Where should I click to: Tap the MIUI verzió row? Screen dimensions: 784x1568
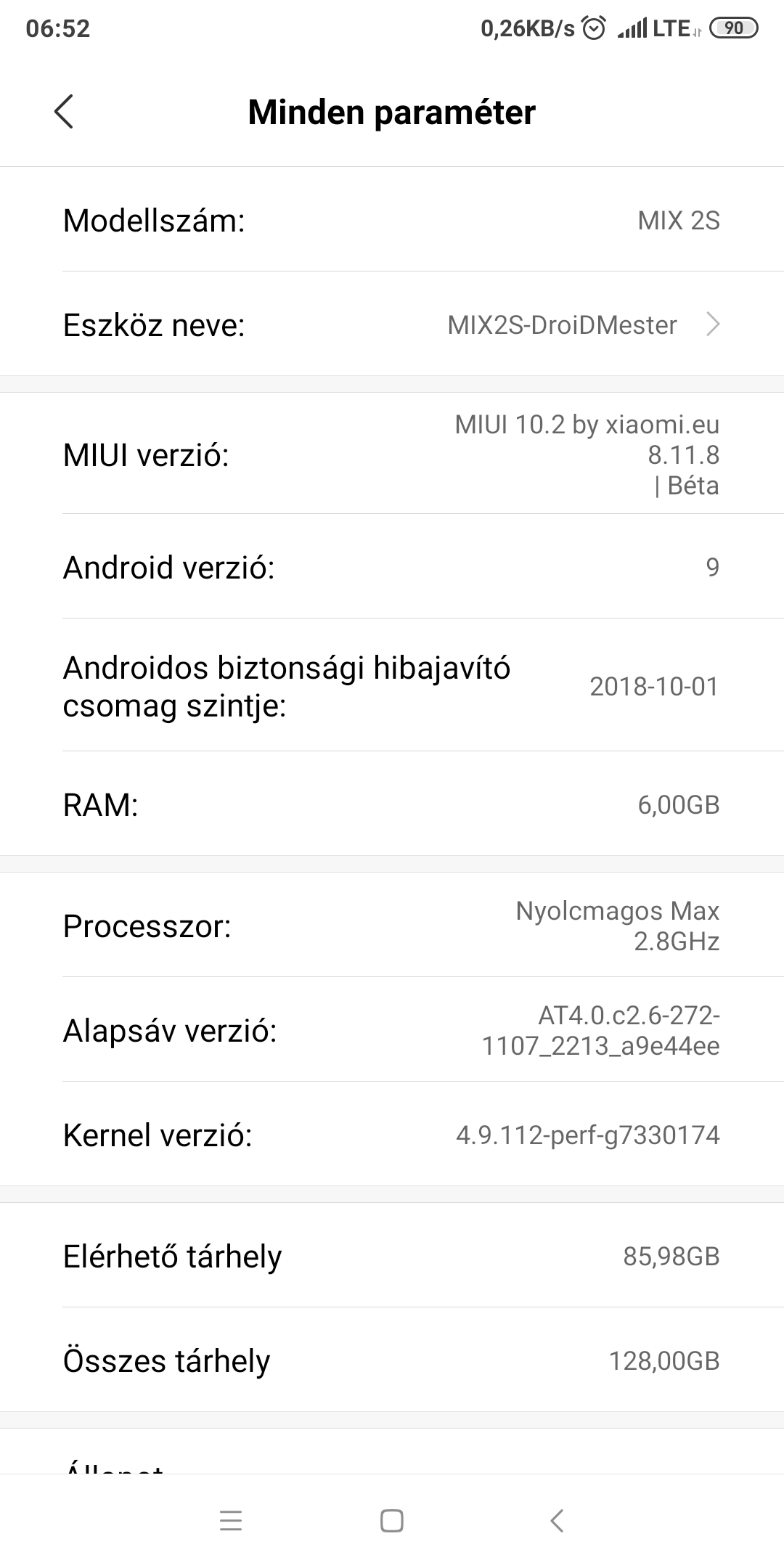(x=392, y=454)
